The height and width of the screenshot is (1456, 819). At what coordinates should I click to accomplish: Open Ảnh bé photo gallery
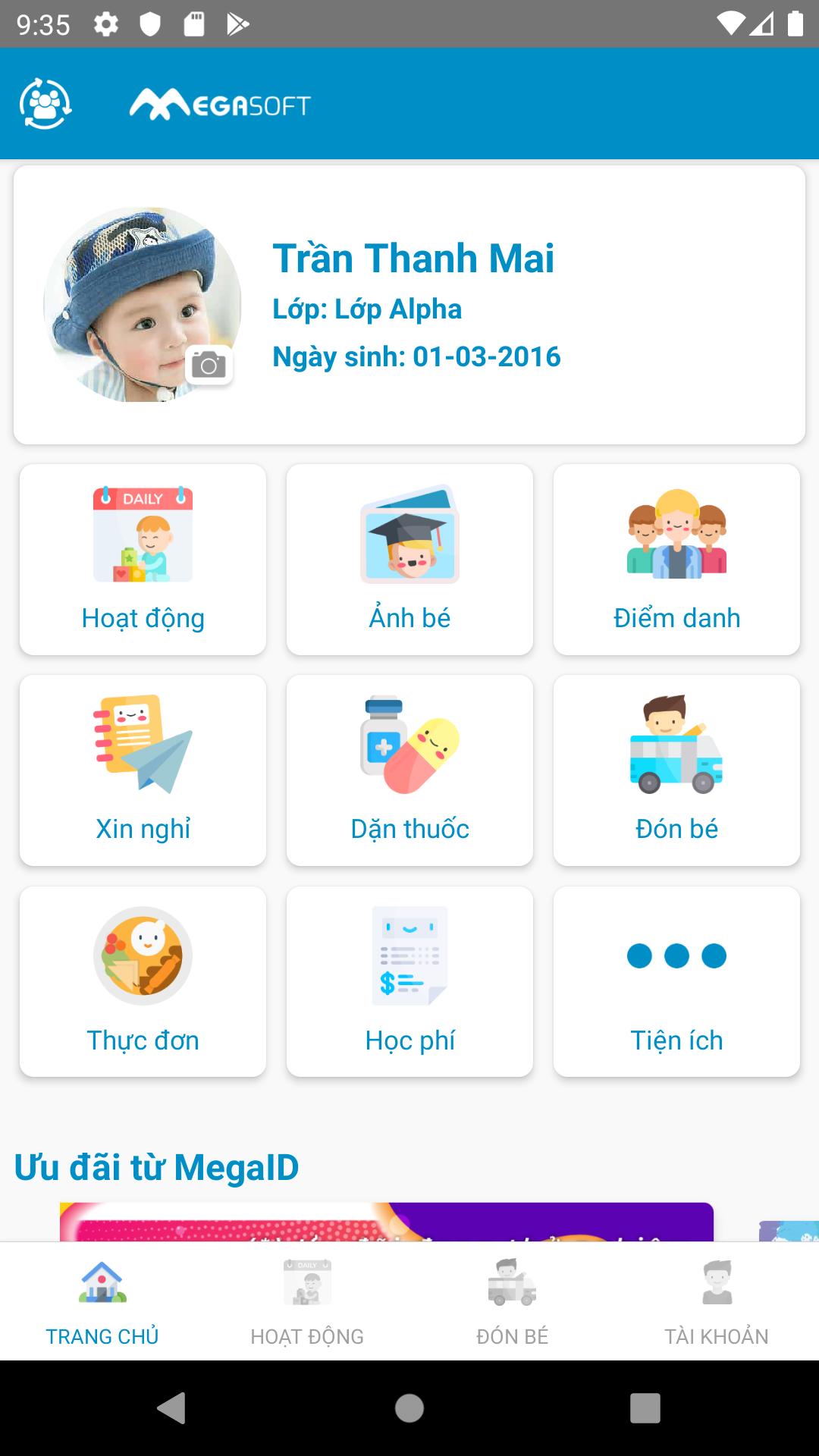[x=409, y=560]
